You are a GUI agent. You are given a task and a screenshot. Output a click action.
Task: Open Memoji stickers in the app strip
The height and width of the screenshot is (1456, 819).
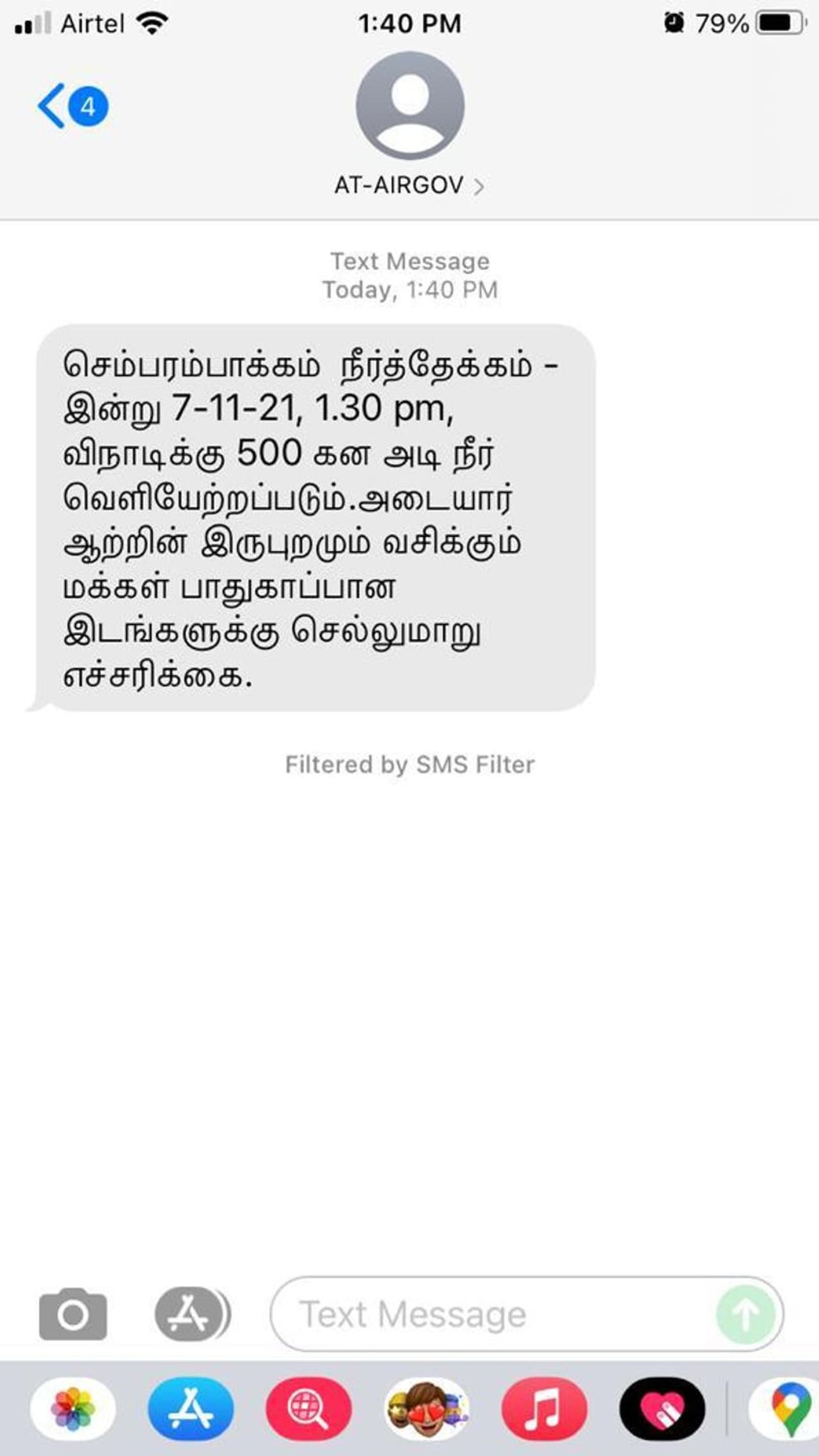point(427,1408)
